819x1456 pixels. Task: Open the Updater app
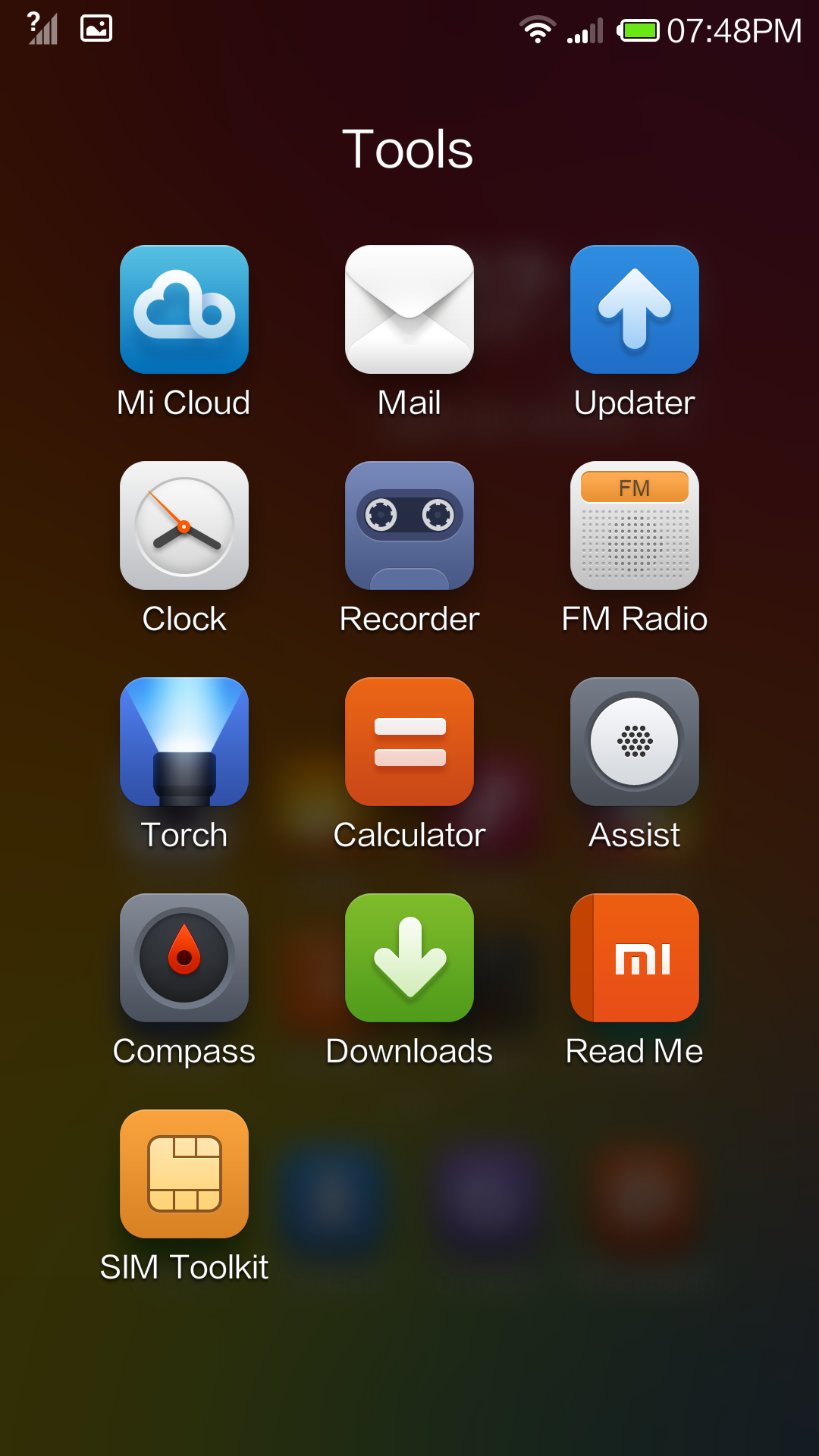point(635,309)
